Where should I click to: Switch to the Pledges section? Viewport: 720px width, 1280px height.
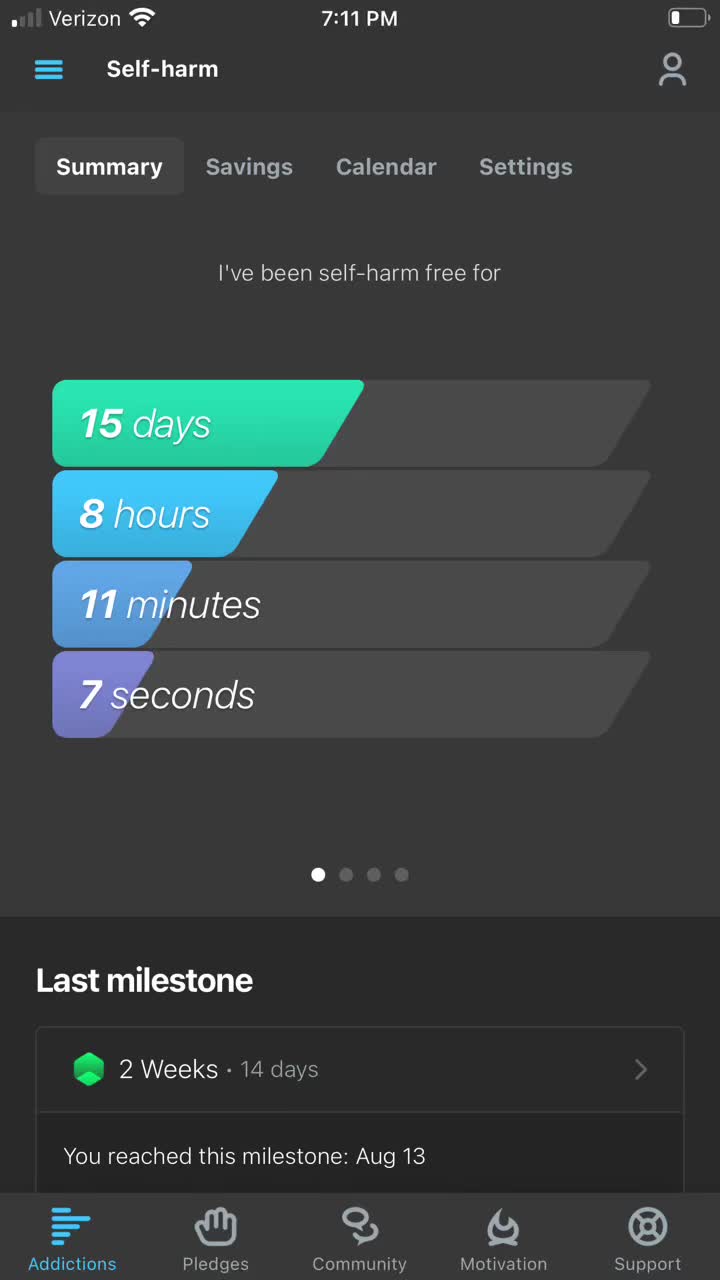tap(216, 1238)
